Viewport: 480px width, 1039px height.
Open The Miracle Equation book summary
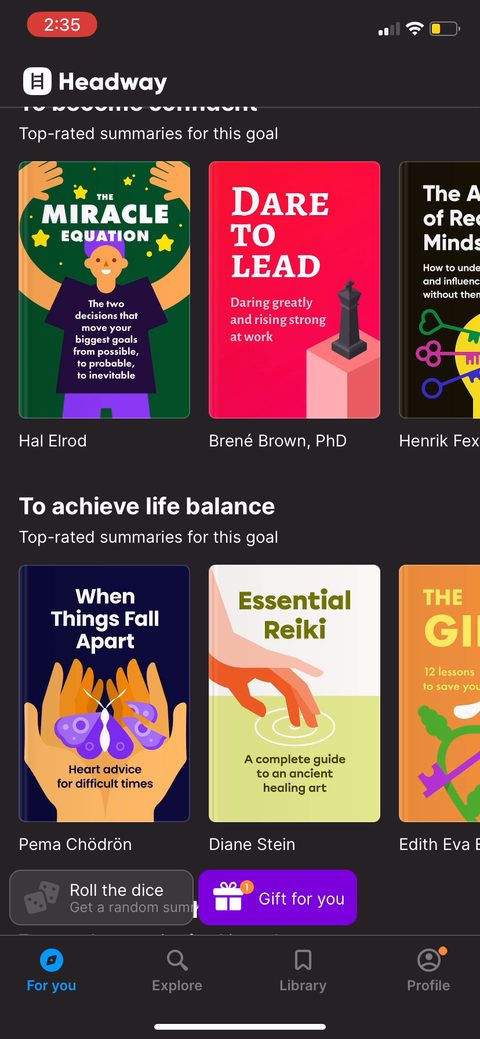coord(104,290)
